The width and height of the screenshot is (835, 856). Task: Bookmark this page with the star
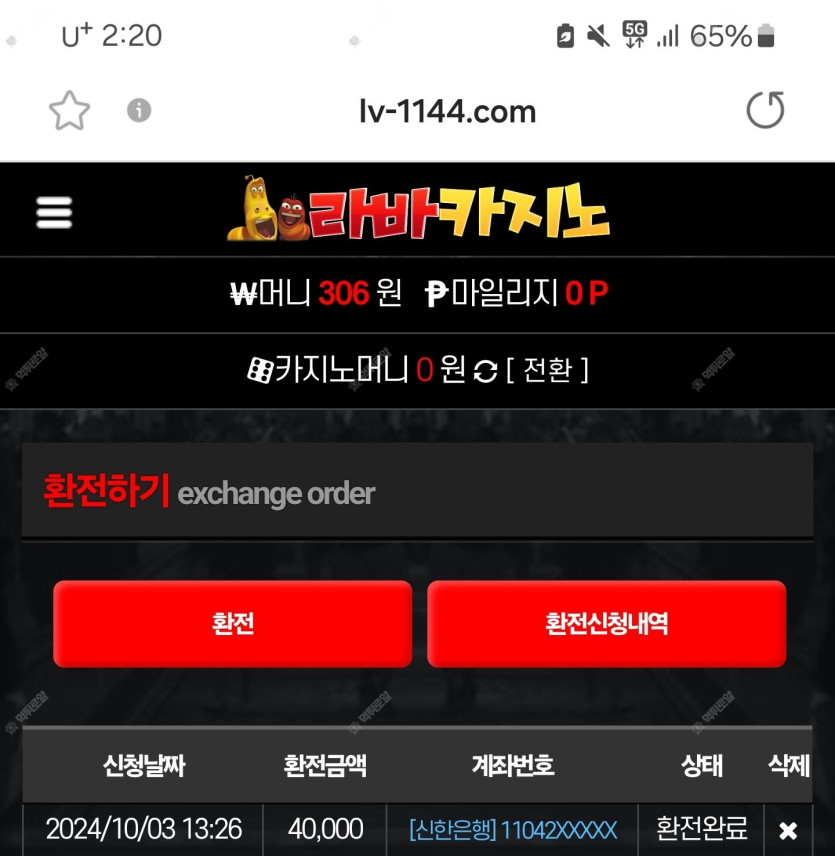coord(69,111)
